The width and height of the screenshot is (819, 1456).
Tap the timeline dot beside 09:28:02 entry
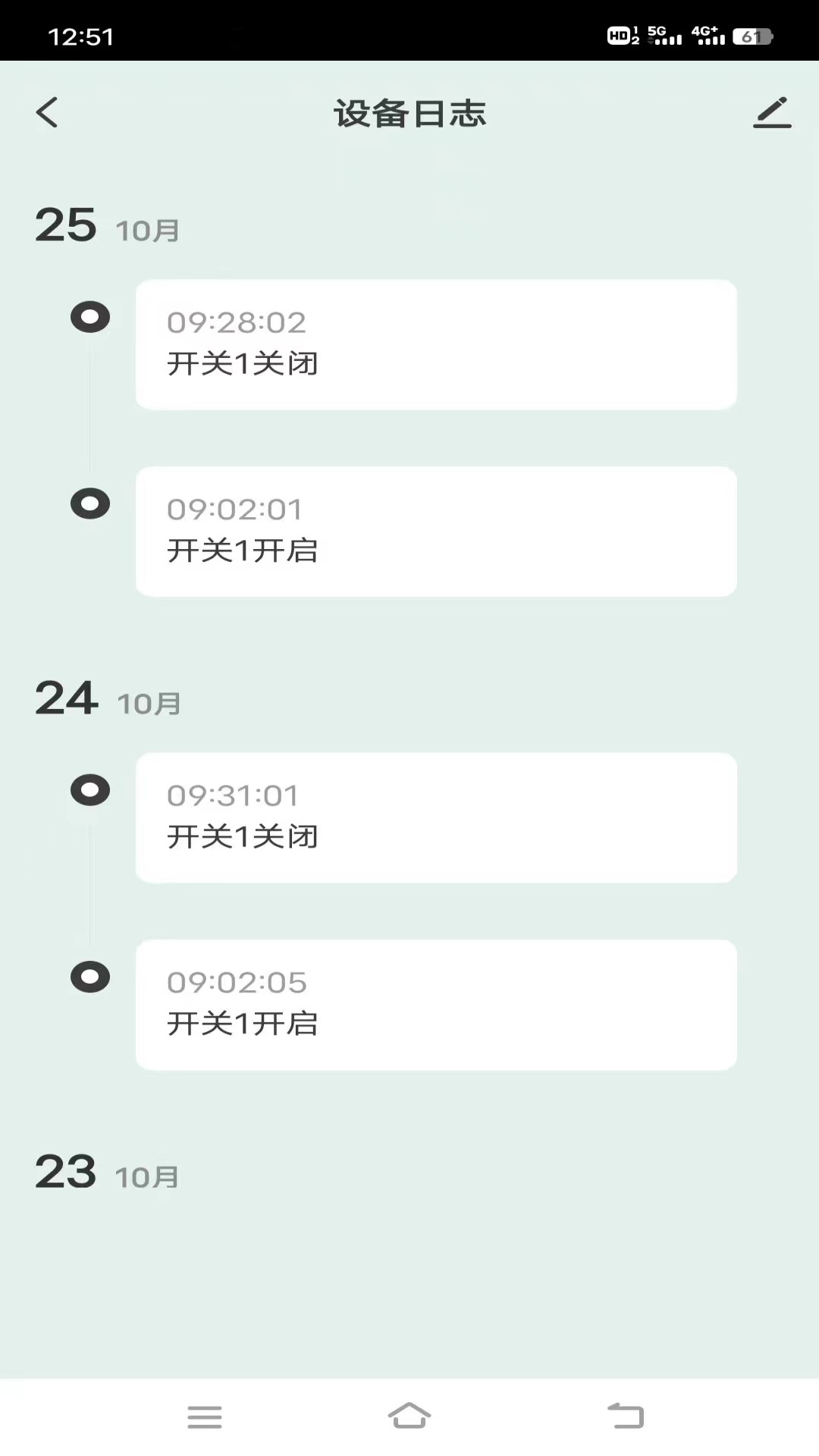click(90, 317)
